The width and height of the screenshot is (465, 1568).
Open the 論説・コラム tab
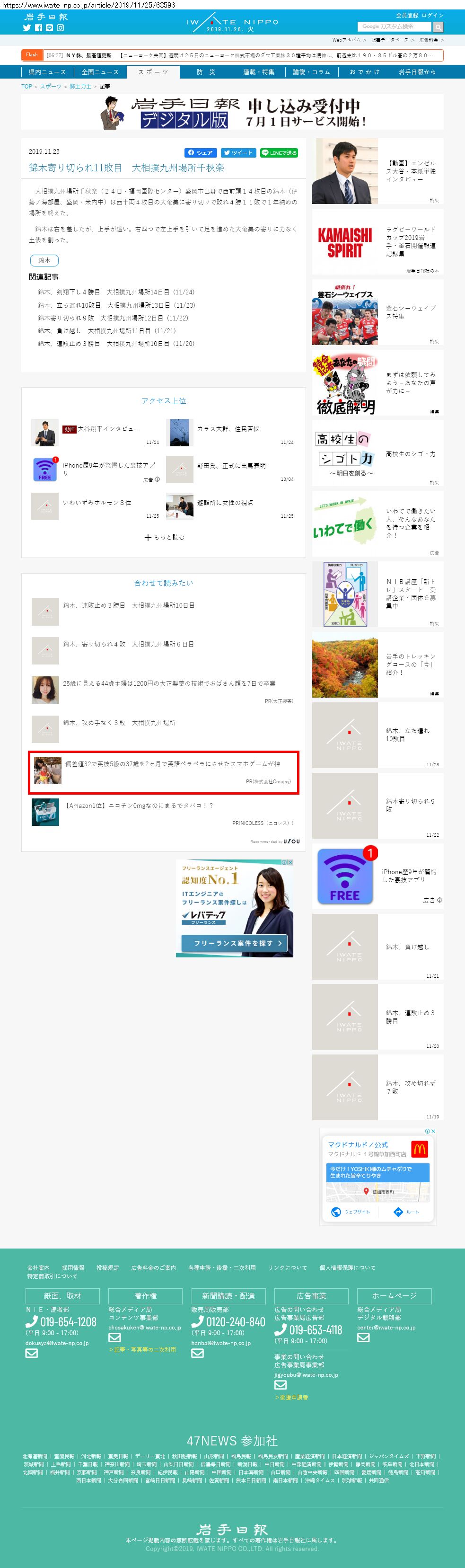(x=311, y=72)
